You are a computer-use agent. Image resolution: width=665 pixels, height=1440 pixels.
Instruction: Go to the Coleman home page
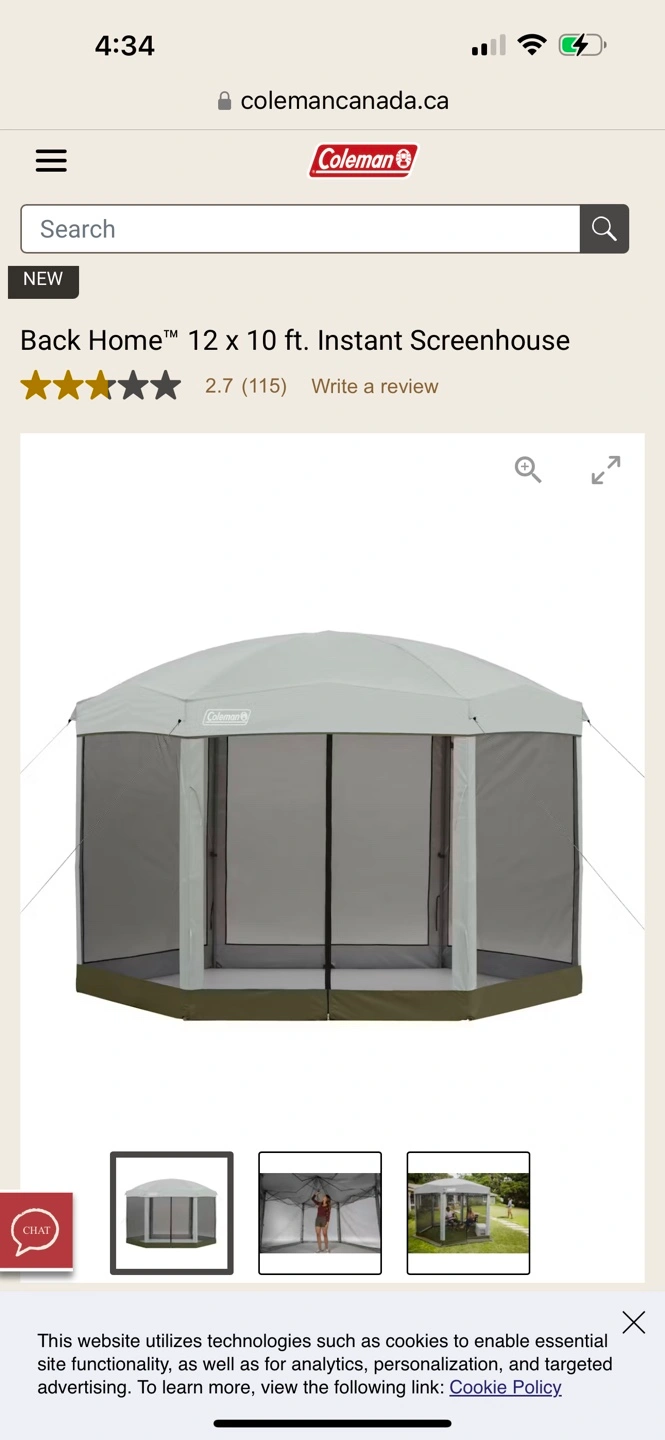click(363, 160)
